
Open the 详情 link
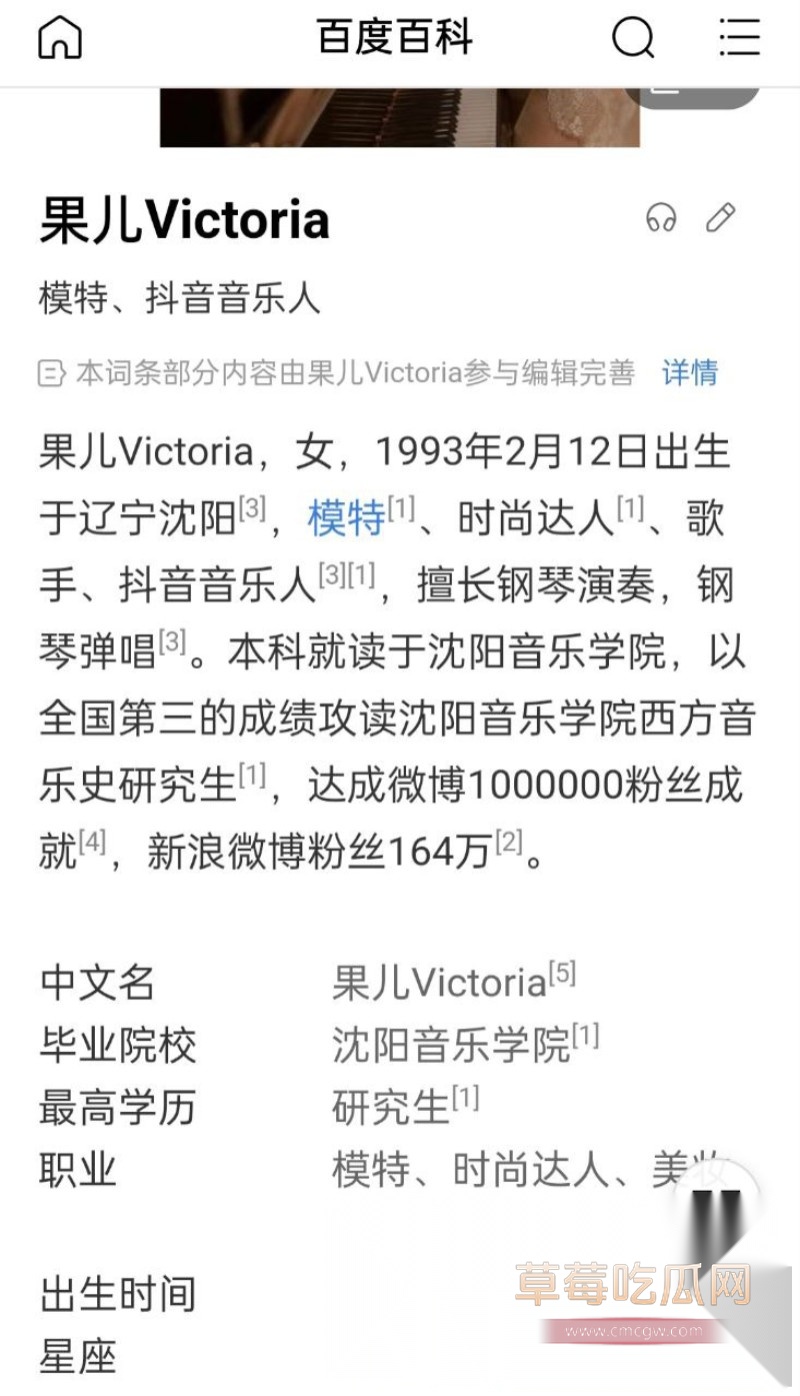pos(688,372)
